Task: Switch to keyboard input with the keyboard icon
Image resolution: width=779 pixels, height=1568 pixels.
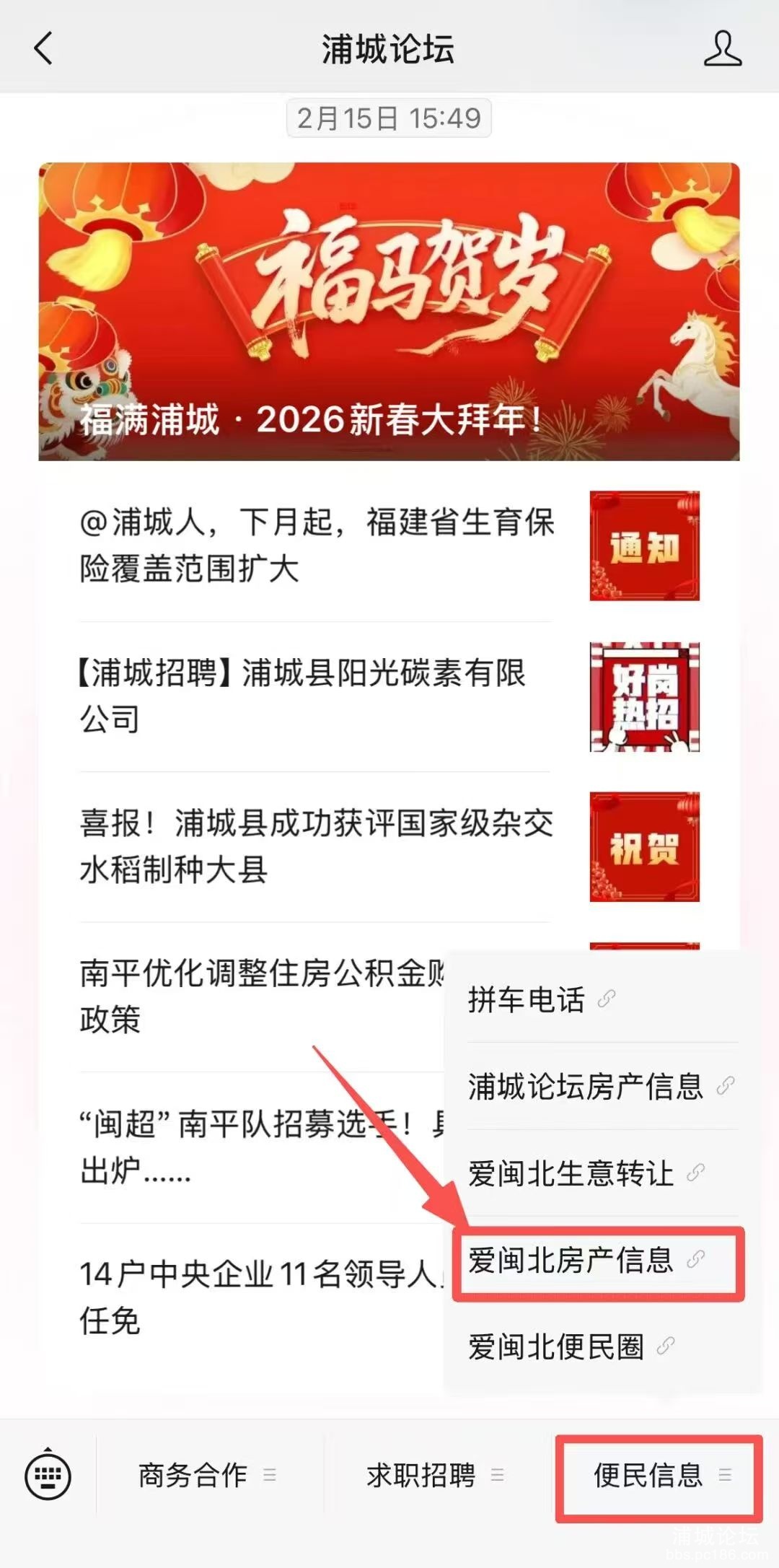Action: coord(48,1476)
